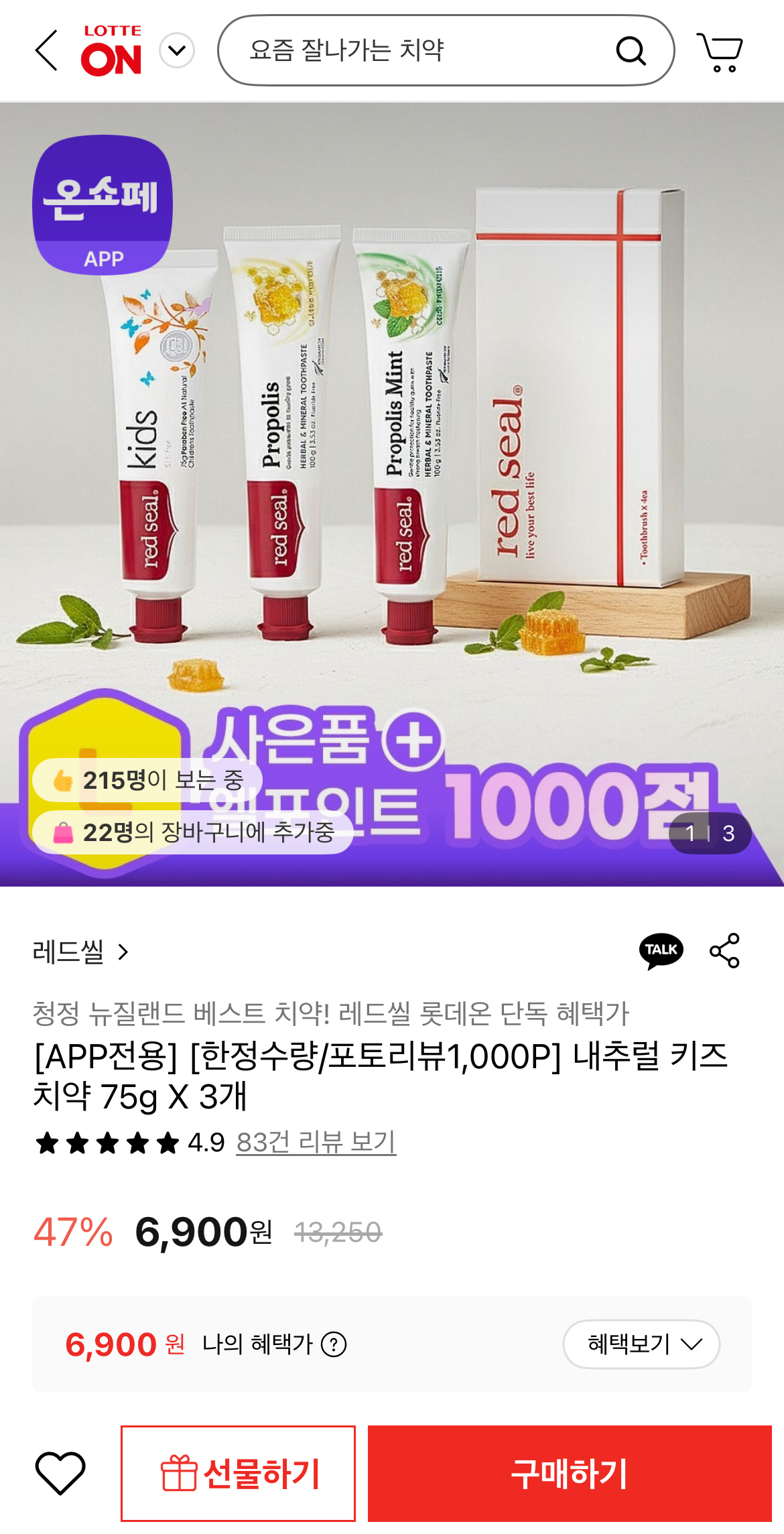784x1534 pixels.
Task: Send as gift with 선물하기
Action: (x=238, y=1473)
